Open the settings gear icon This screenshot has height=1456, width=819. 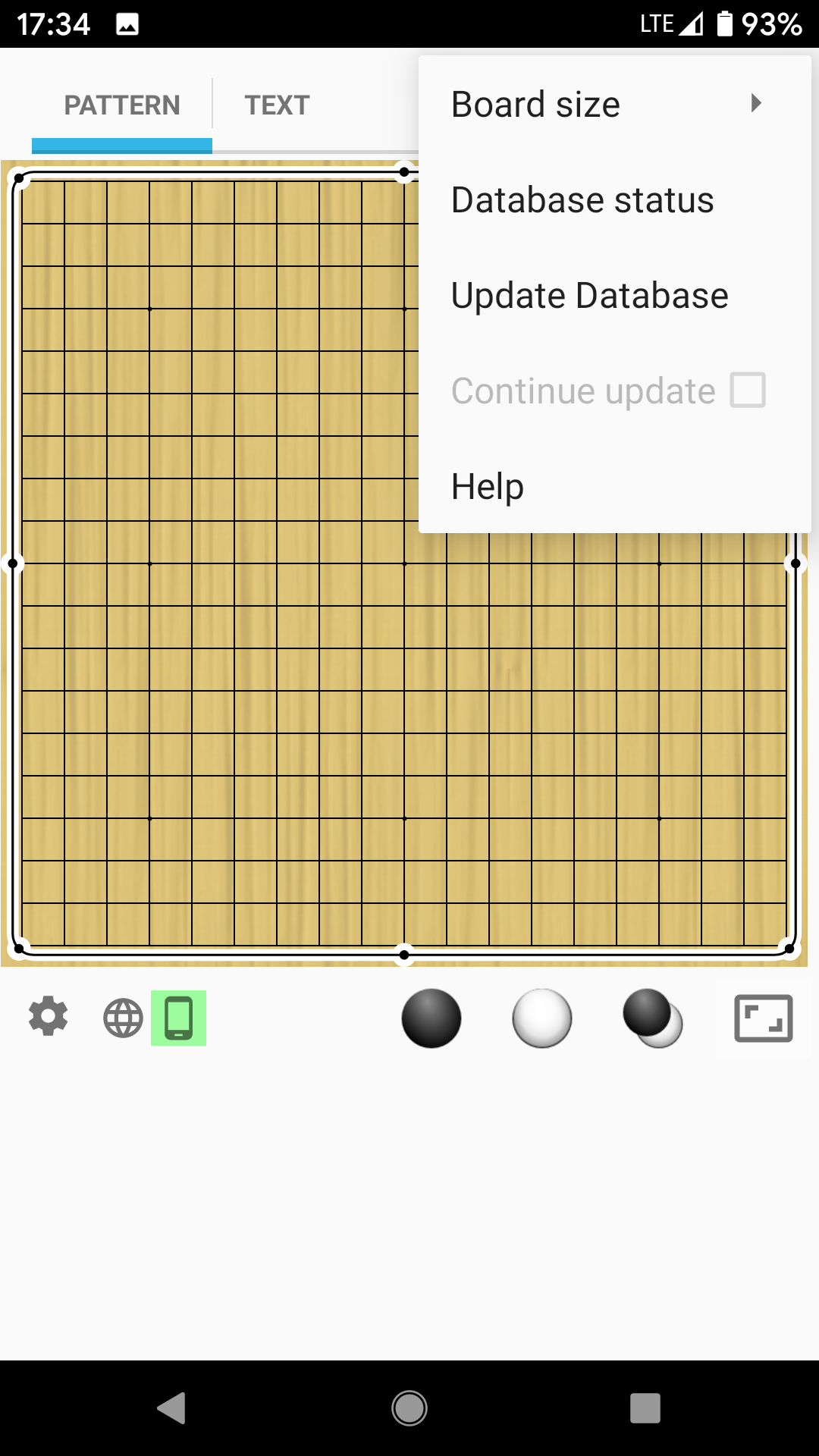point(49,1017)
